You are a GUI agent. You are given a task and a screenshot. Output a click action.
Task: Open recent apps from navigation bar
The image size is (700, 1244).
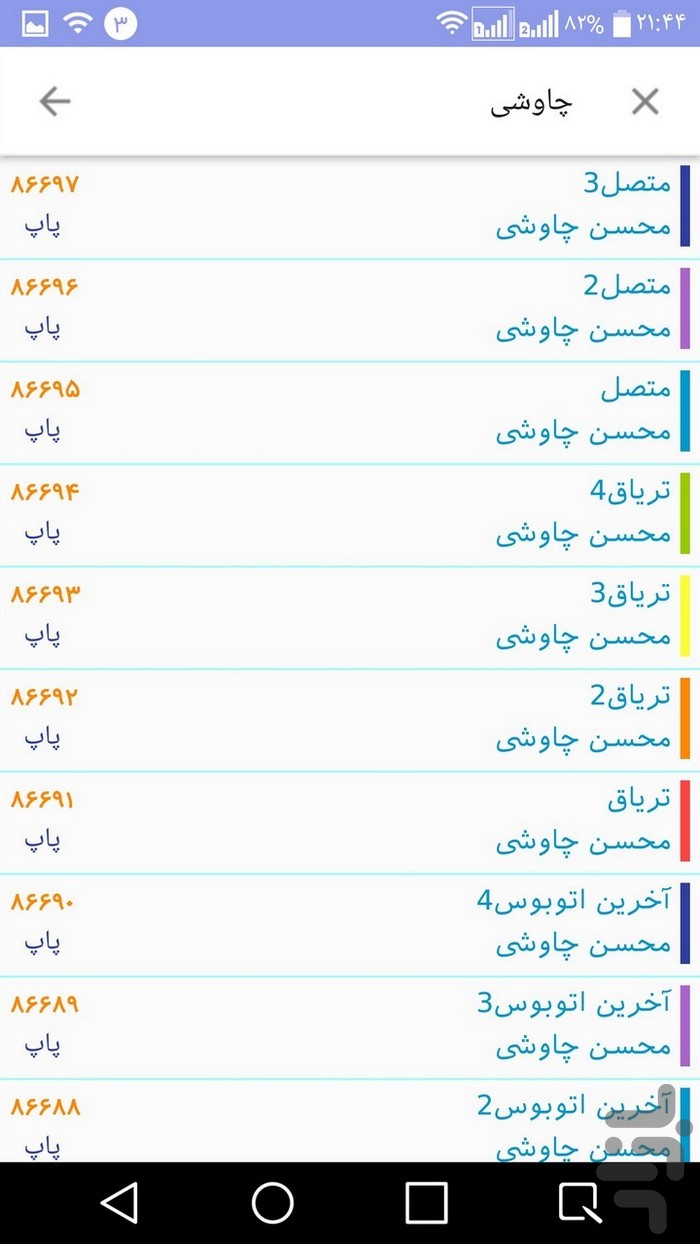tap(426, 1203)
